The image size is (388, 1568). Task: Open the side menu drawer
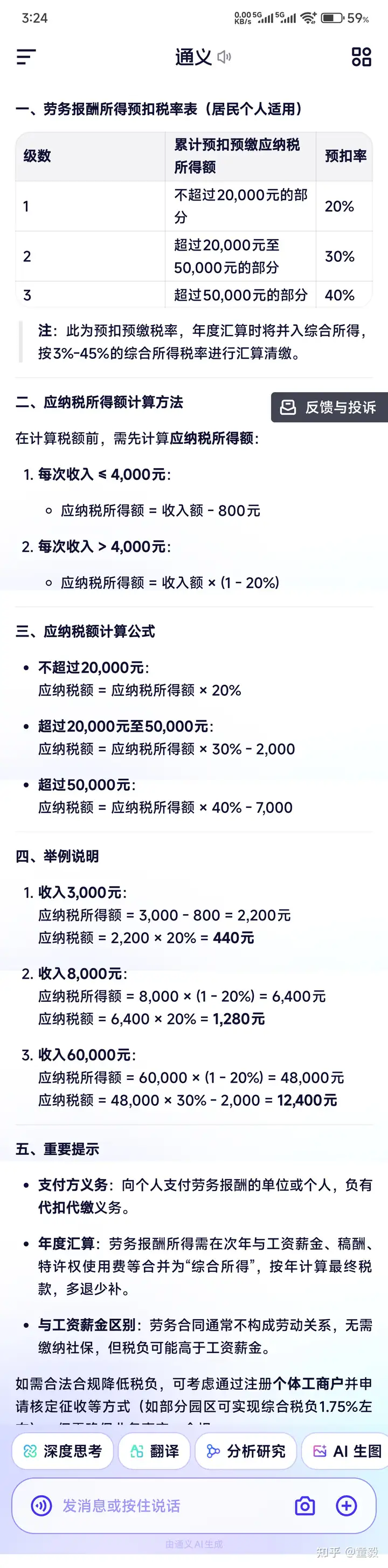26,57
